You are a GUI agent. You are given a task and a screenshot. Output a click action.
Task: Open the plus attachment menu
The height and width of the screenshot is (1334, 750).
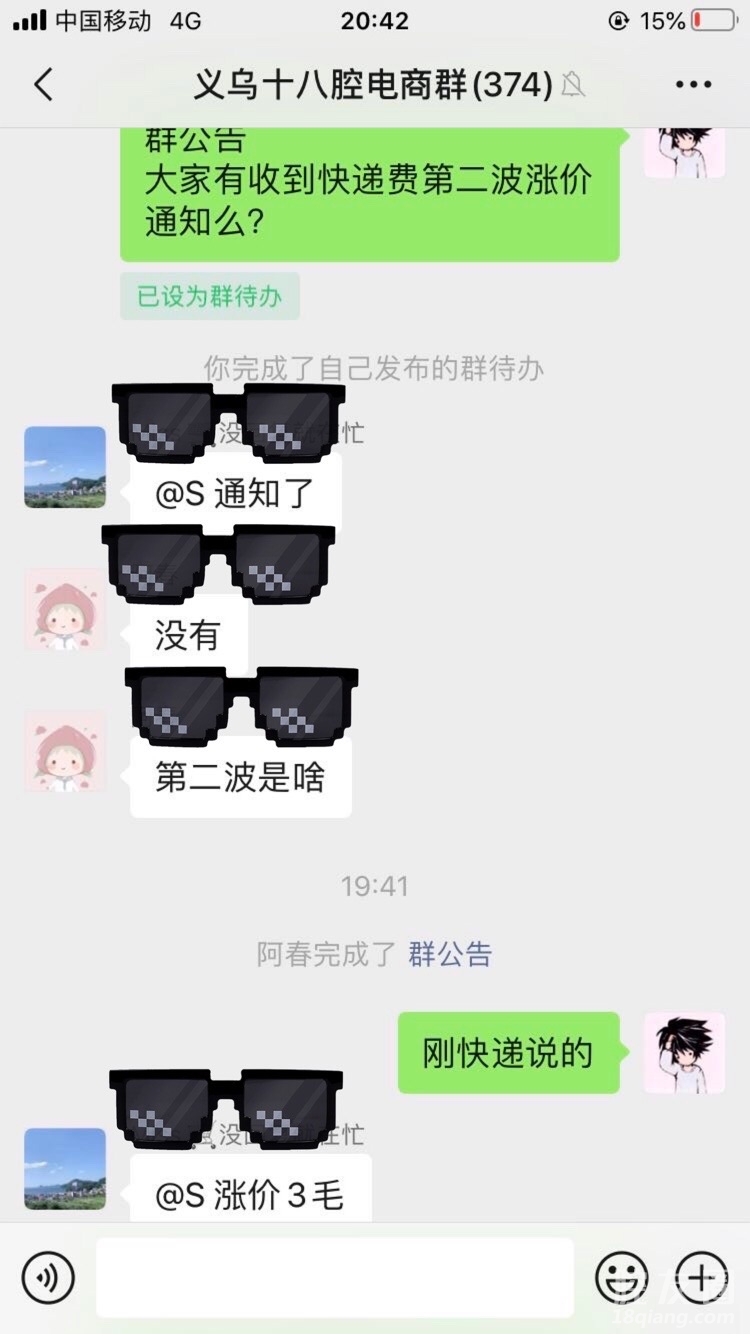(701, 1277)
